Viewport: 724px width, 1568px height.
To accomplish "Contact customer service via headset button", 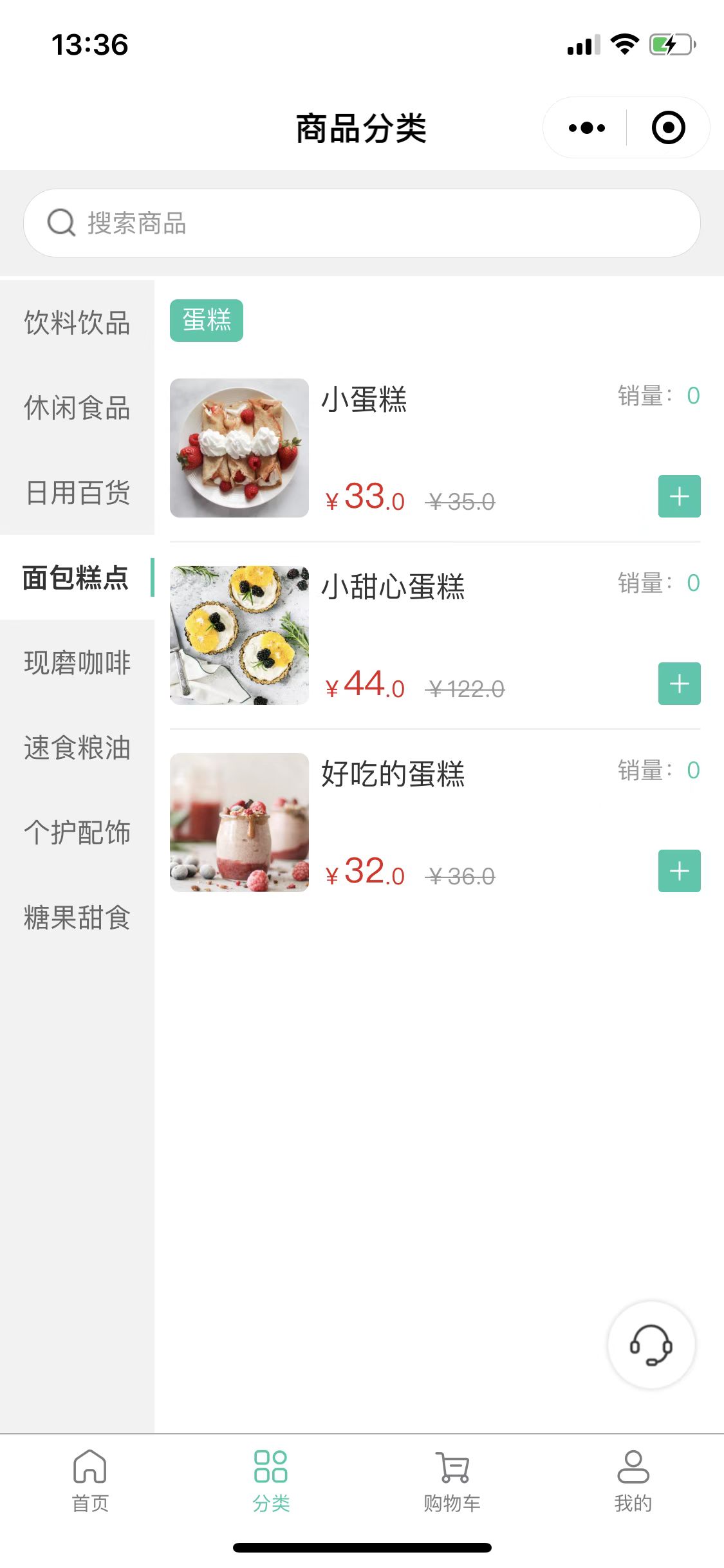I will [x=651, y=1345].
